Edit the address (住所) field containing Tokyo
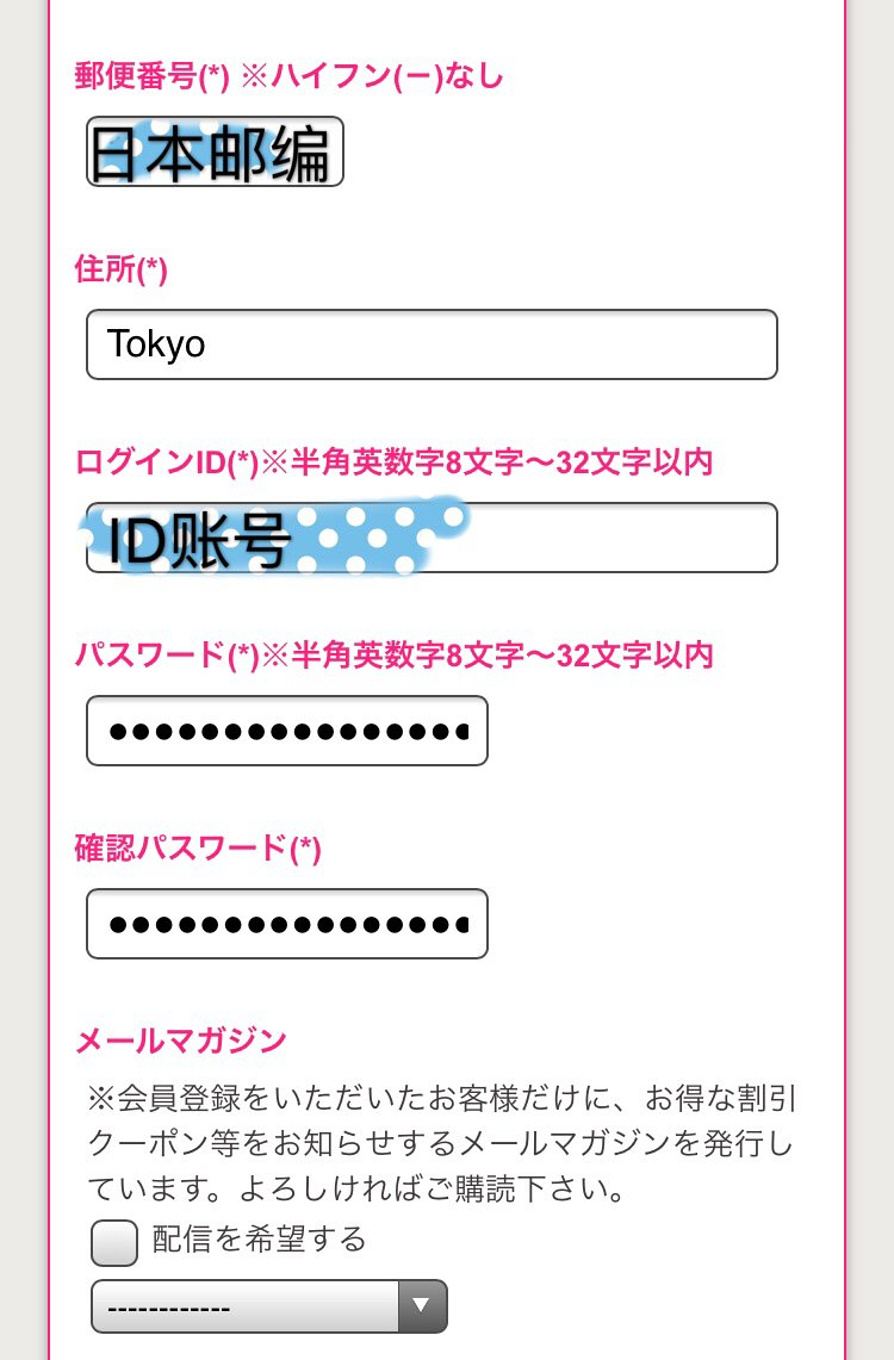 tap(431, 344)
